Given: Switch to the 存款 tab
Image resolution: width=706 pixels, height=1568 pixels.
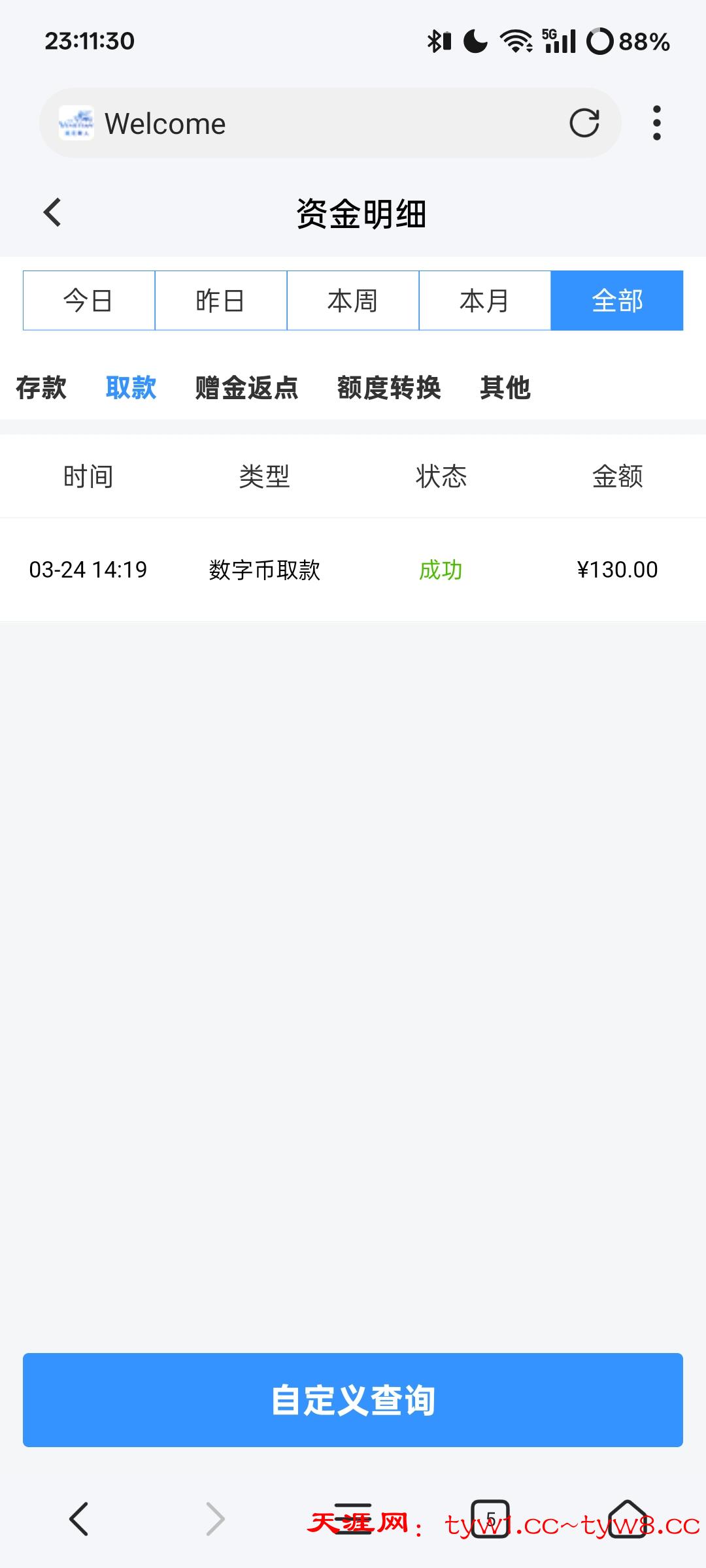Looking at the screenshot, I should pyautogui.click(x=41, y=387).
